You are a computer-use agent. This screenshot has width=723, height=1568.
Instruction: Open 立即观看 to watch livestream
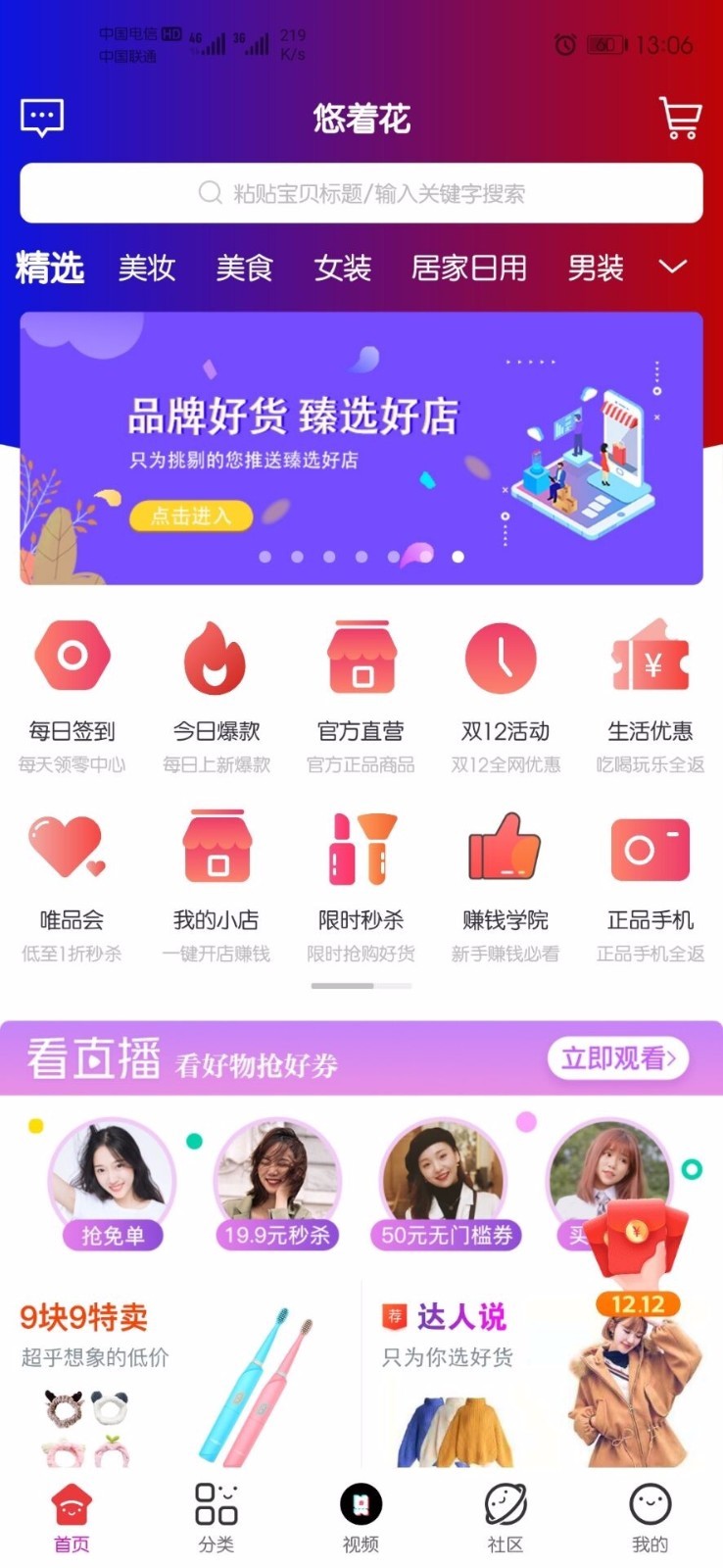[x=616, y=1058]
